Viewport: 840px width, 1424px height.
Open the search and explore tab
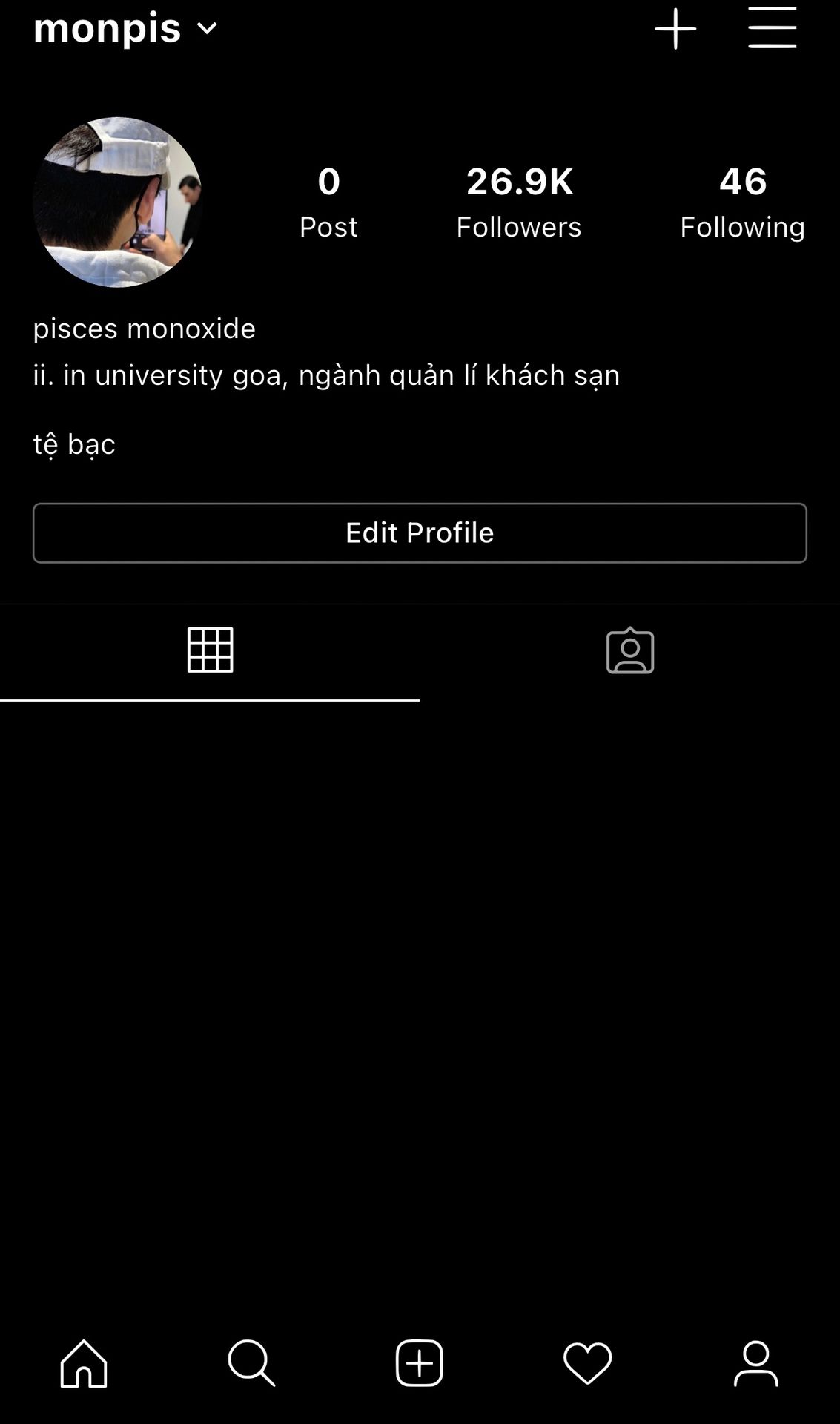point(251,1362)
